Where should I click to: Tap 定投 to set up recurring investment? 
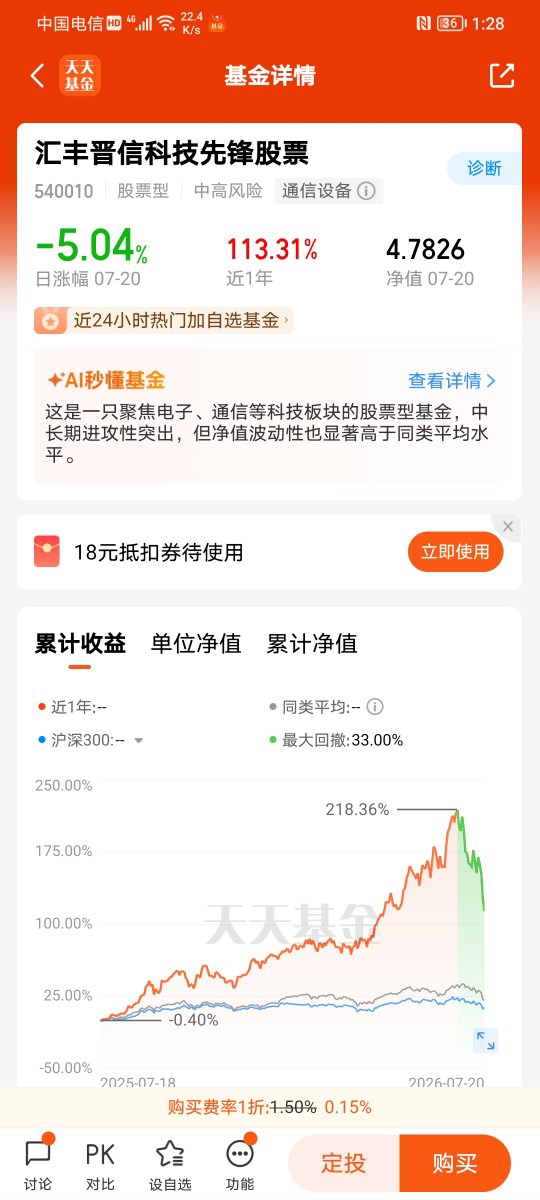click(344, 1163)
